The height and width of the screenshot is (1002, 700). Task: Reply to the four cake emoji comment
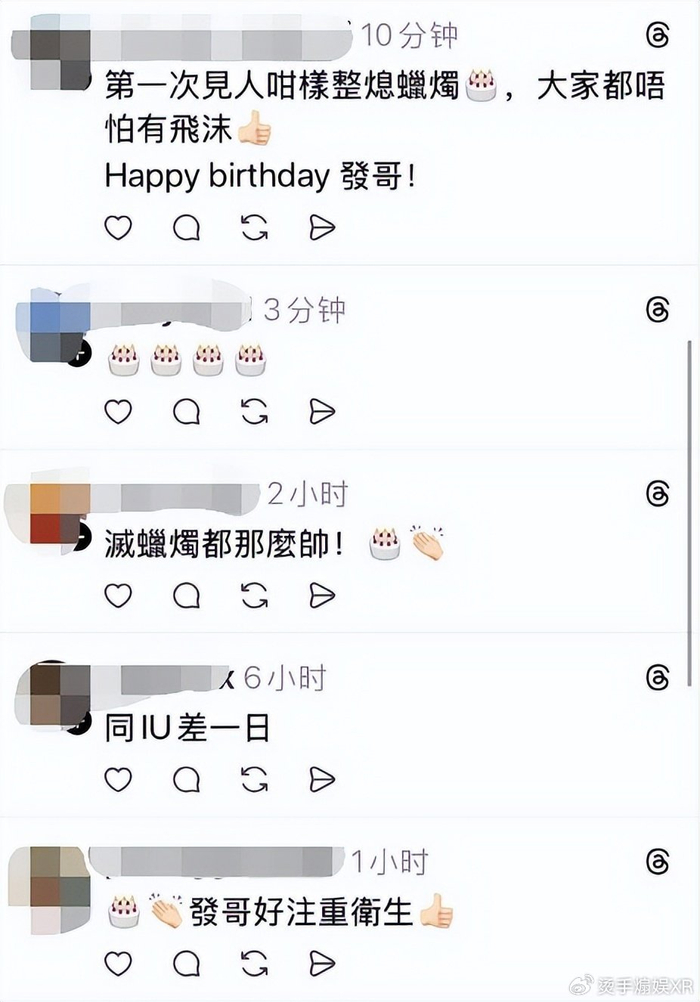[x=187, y=412]
